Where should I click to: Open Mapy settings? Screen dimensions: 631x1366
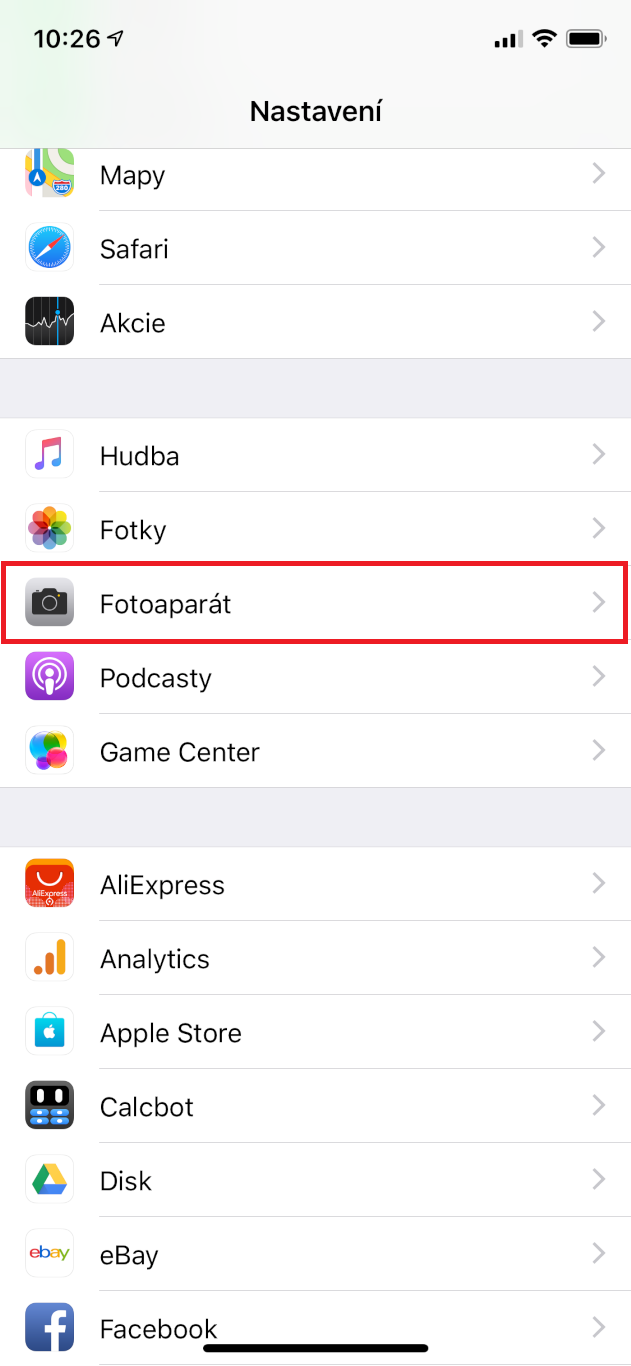tap(315, 176)
